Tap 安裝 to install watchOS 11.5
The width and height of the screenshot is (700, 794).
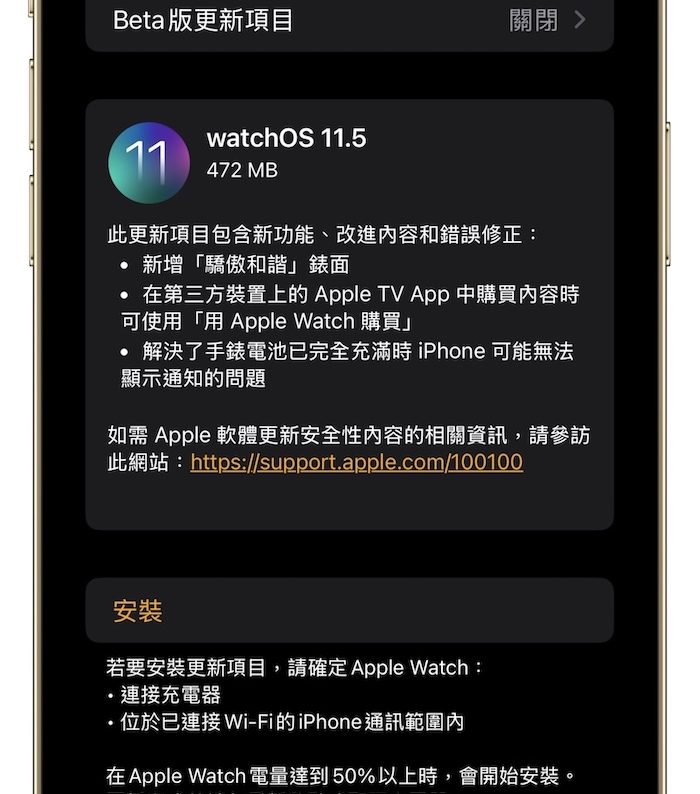tap(139, 611)
